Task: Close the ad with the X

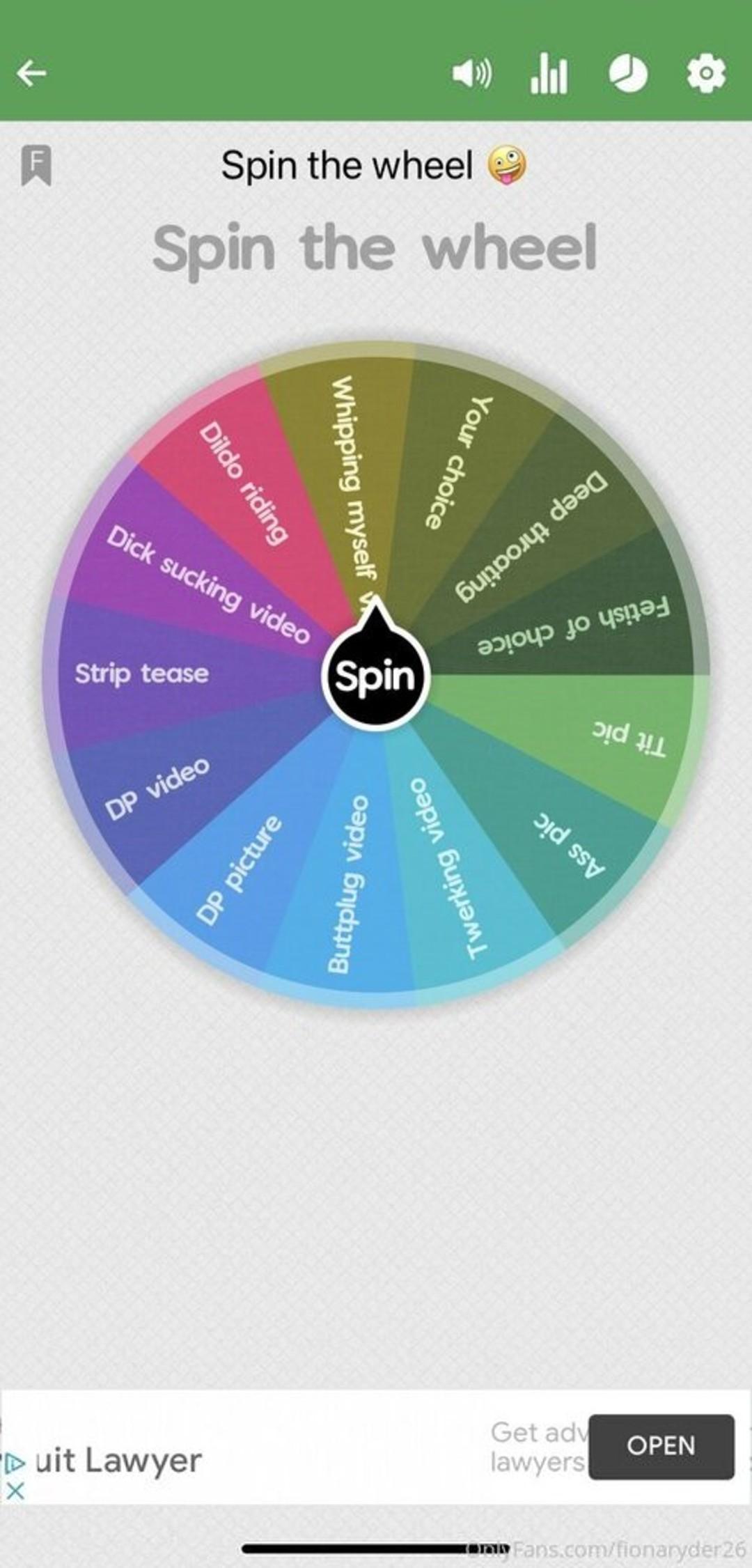Action: [15, 1491]
